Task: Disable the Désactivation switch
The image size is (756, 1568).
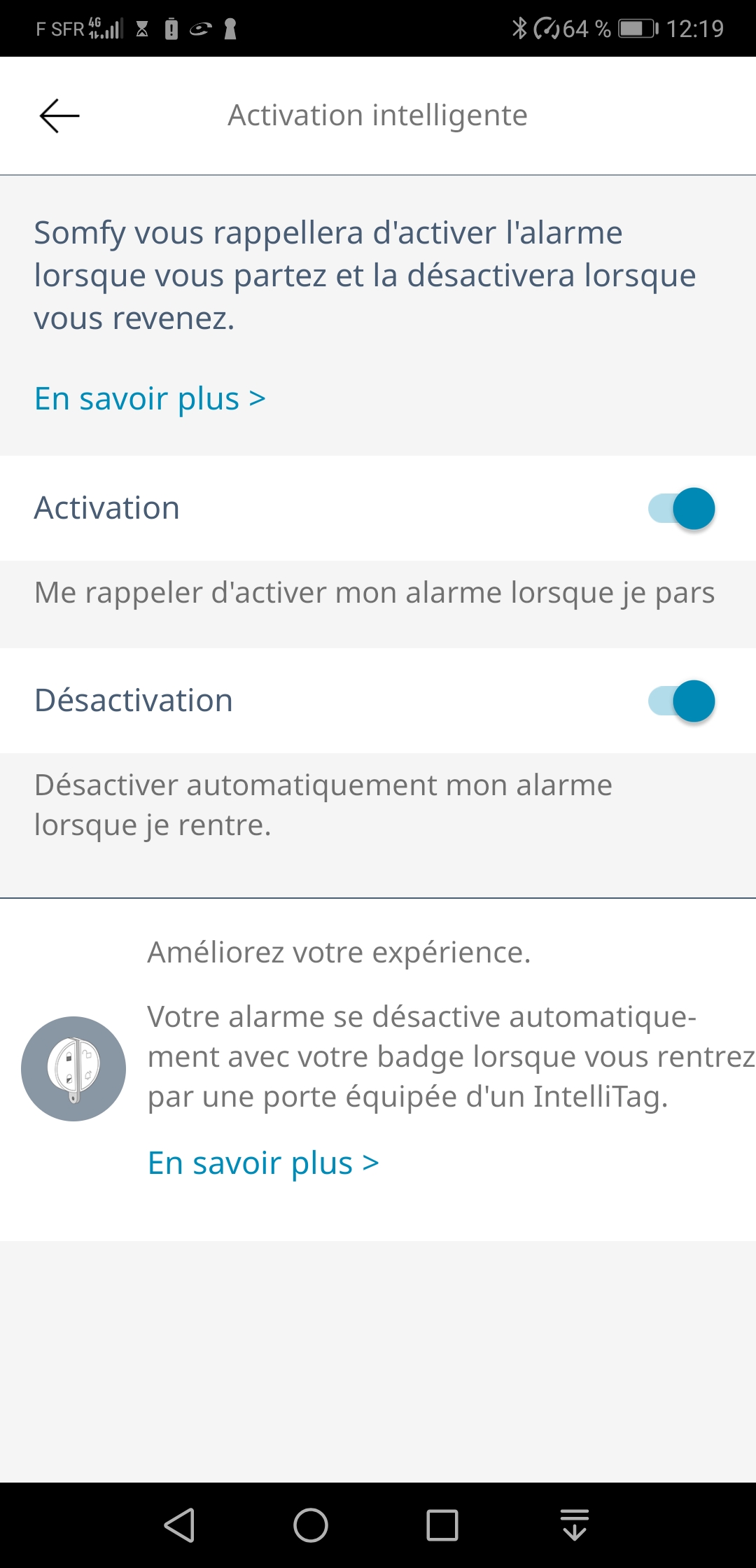Action: coord(681,701)
